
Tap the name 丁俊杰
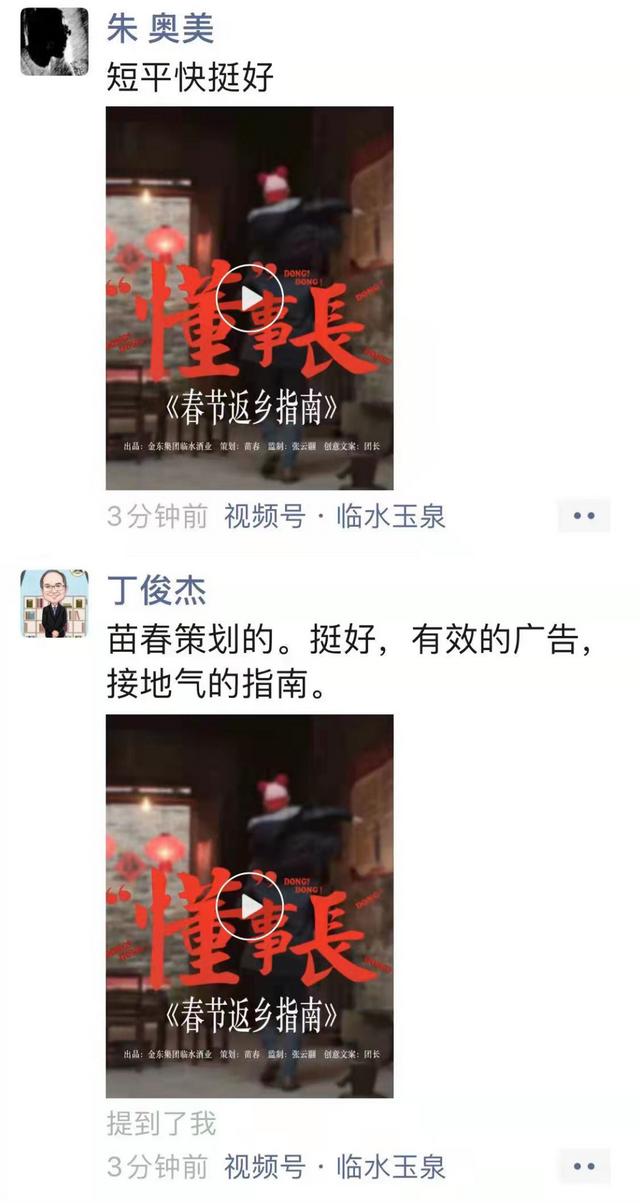tap(156, 590)
